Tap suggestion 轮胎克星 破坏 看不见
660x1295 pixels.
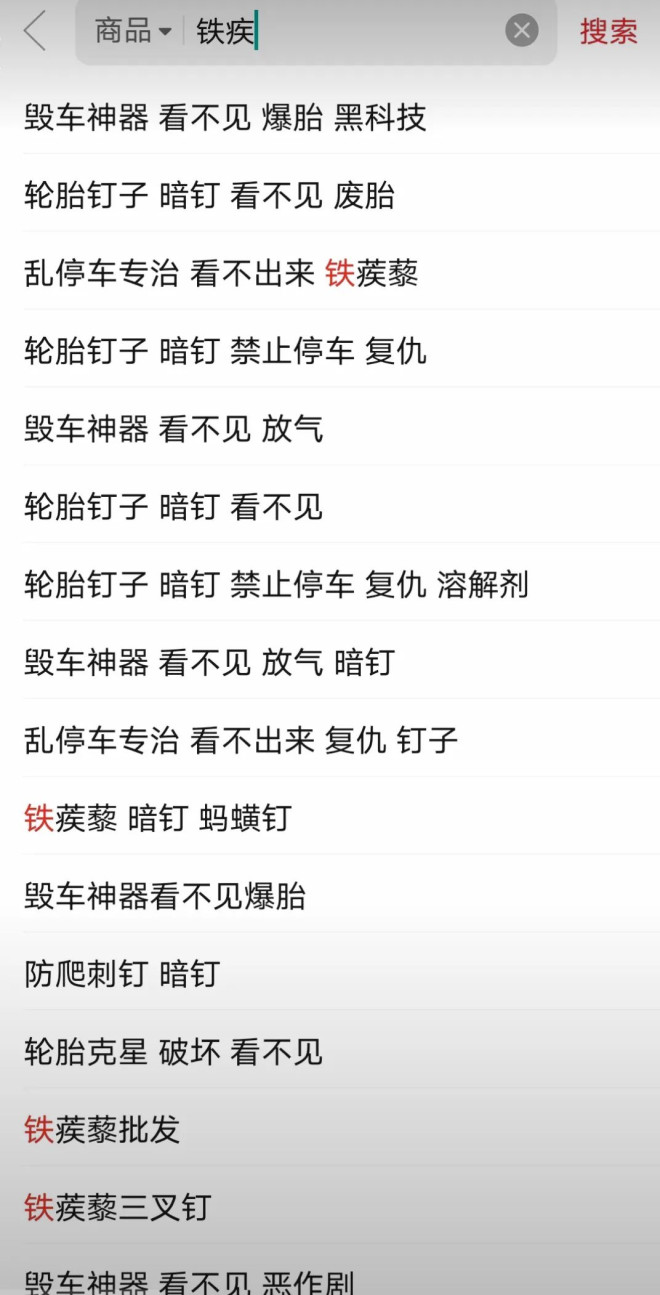pyautogui.click(x=173, y=1052)
